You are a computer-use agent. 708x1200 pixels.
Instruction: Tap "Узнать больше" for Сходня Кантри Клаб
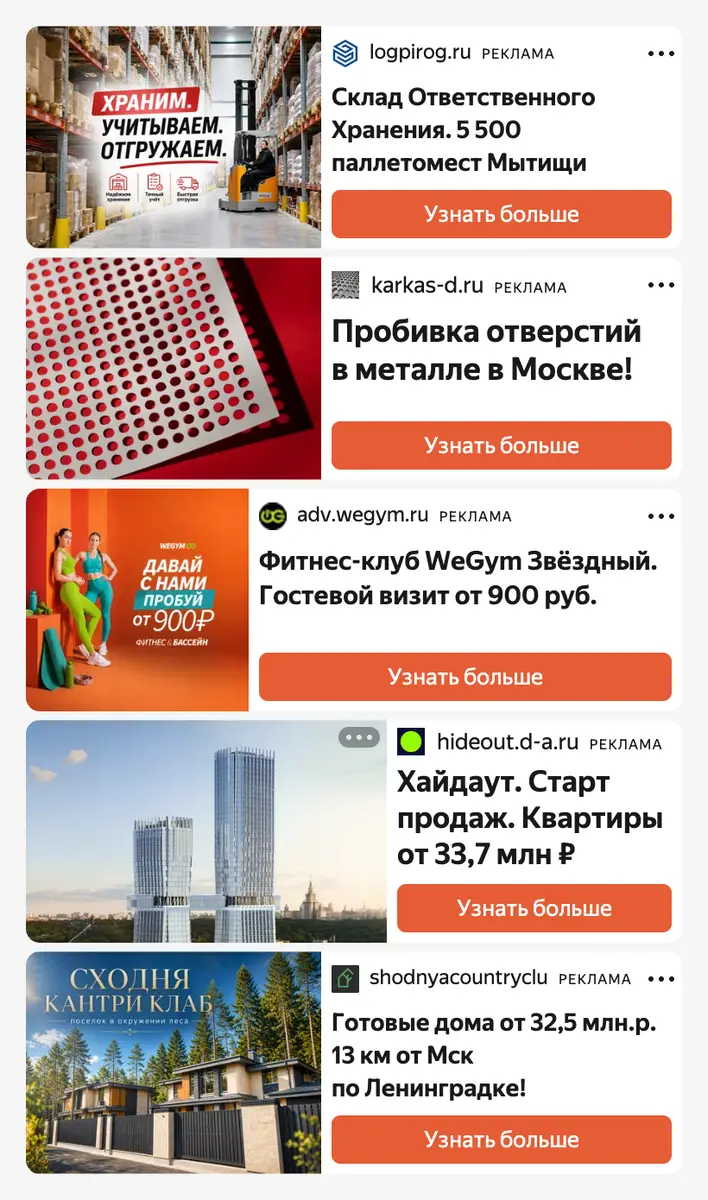[501, 1139]
